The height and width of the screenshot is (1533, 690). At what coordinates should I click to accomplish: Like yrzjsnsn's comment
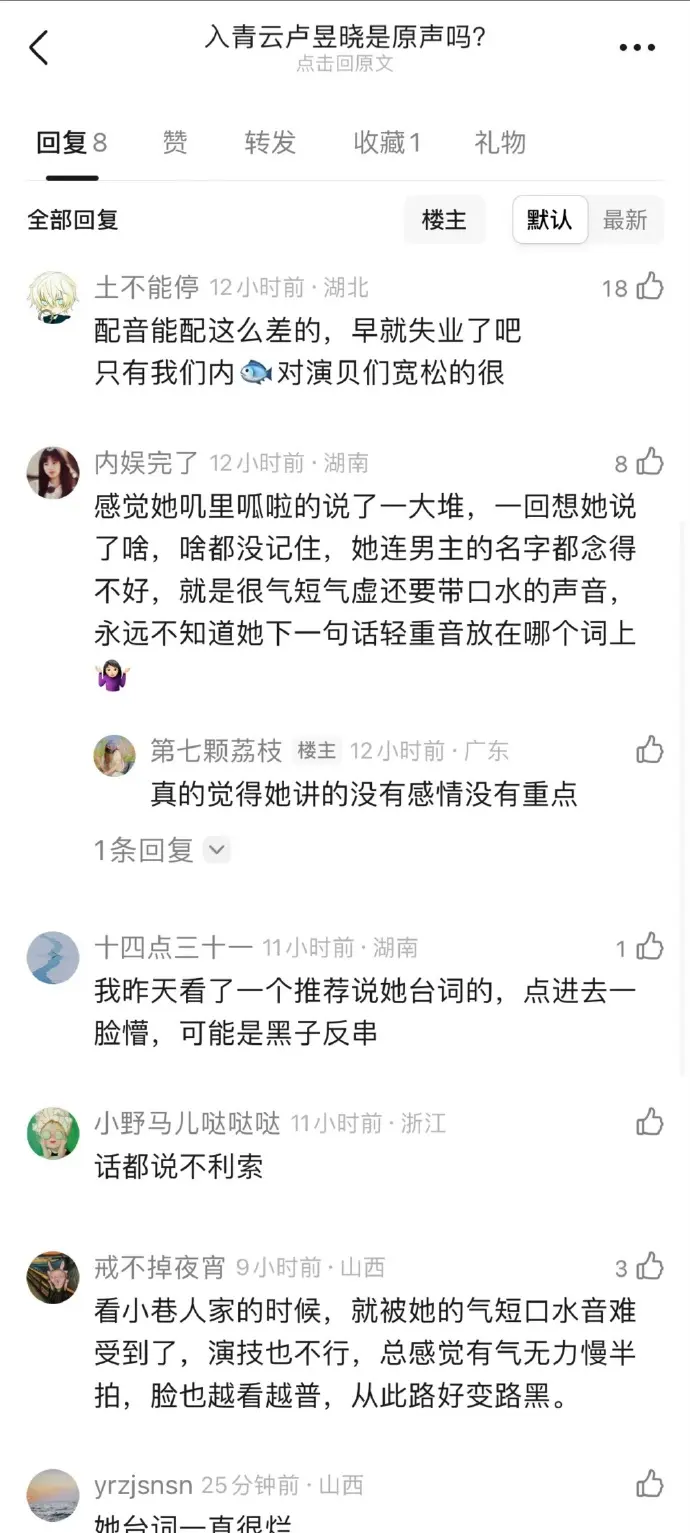(x=650, y=1484)
